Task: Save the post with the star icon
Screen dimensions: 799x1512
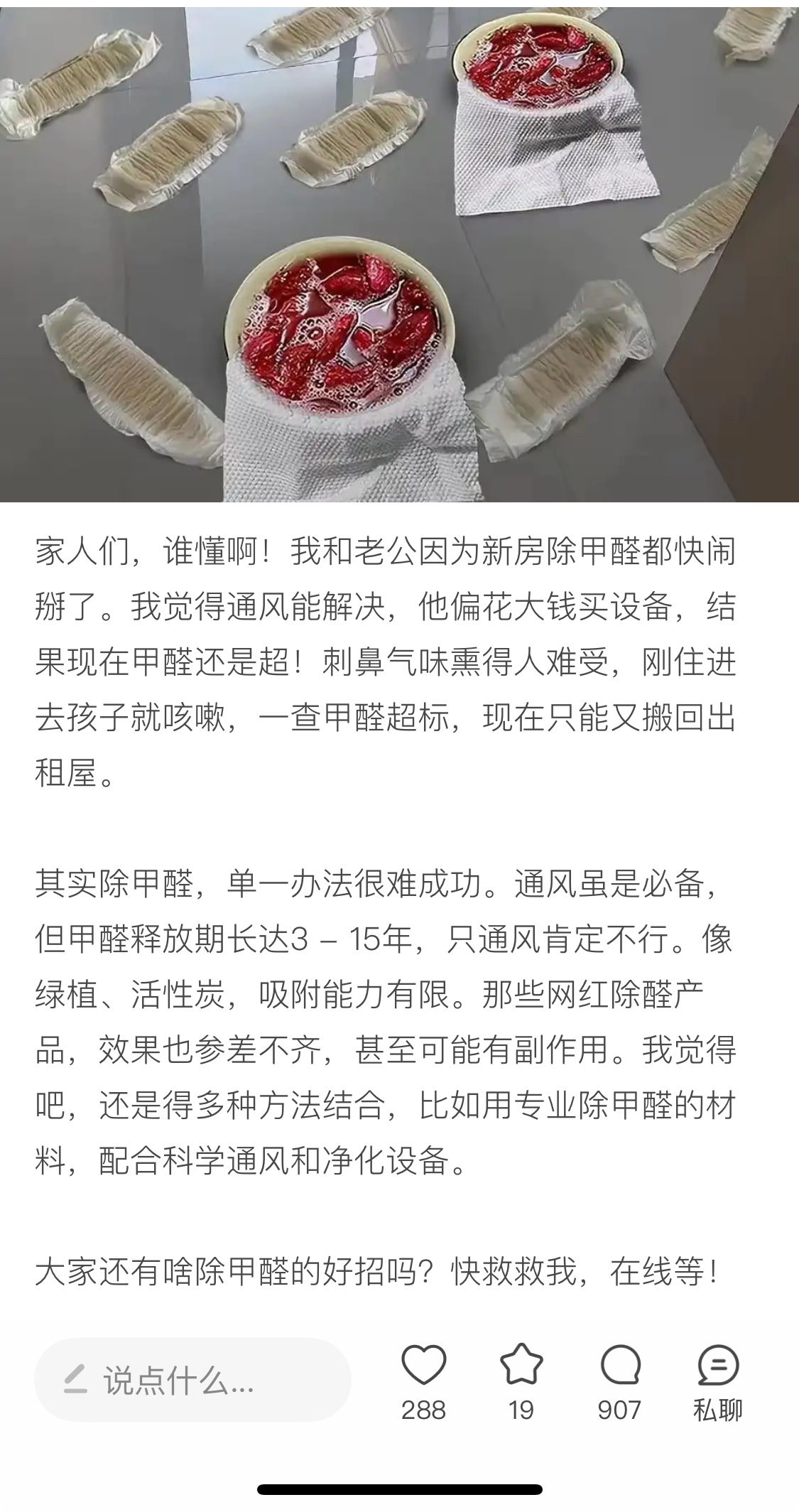Action: click(x=521, y=1365)
